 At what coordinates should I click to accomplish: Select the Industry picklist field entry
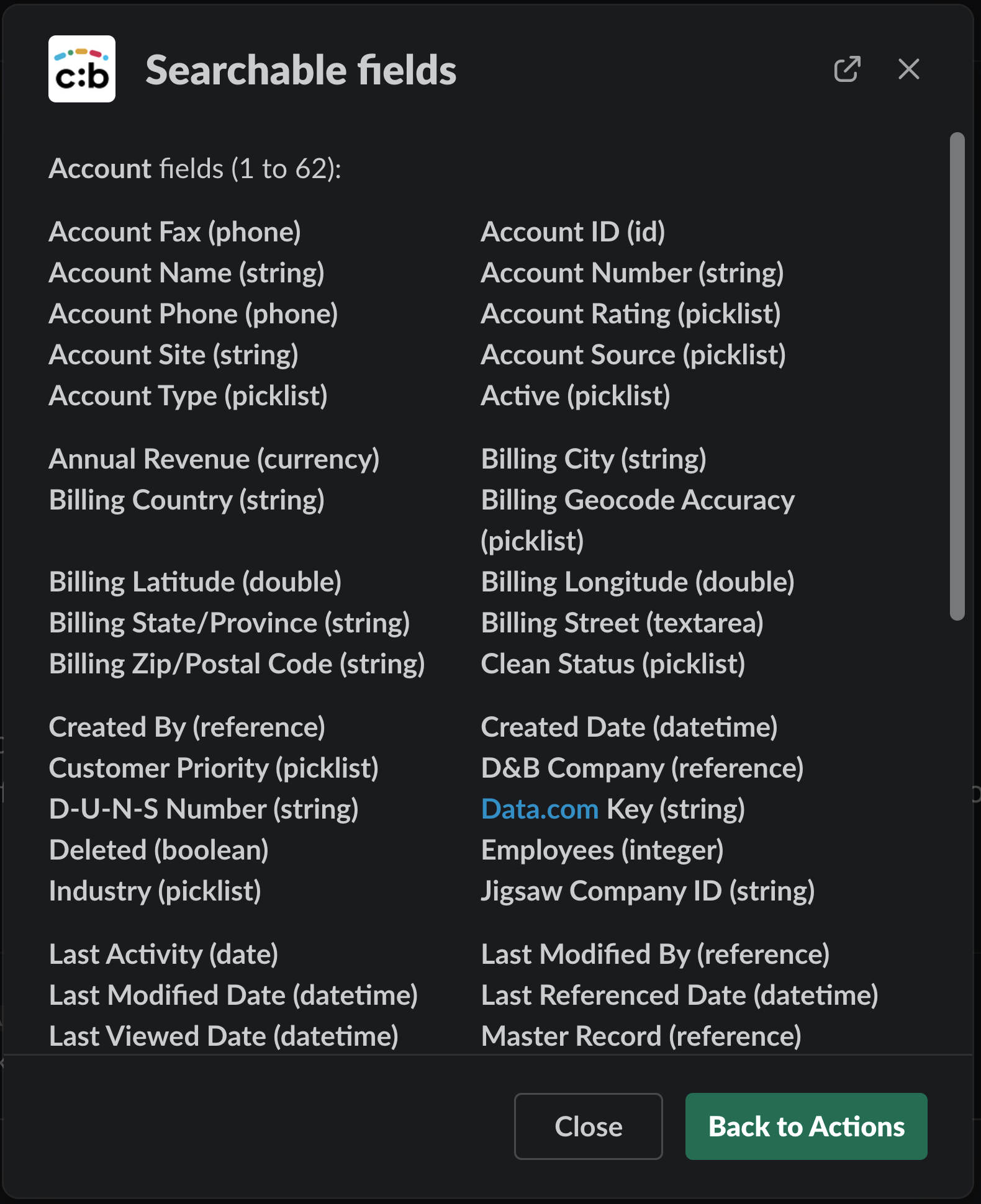coord(155,891)
